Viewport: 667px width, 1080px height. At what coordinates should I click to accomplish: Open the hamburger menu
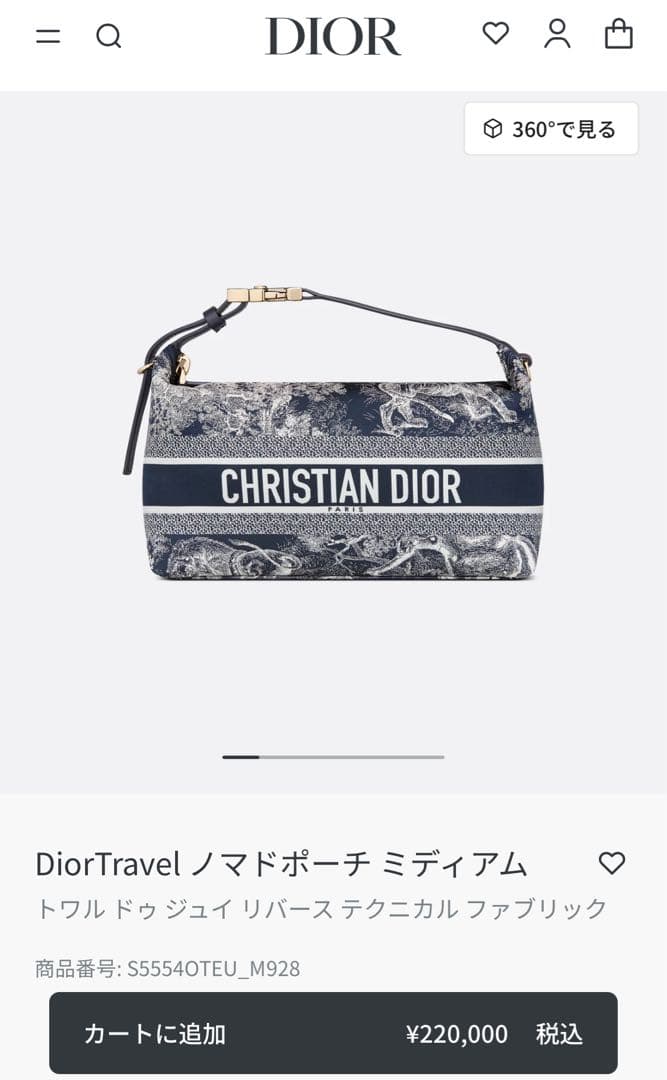coord(48,37)
